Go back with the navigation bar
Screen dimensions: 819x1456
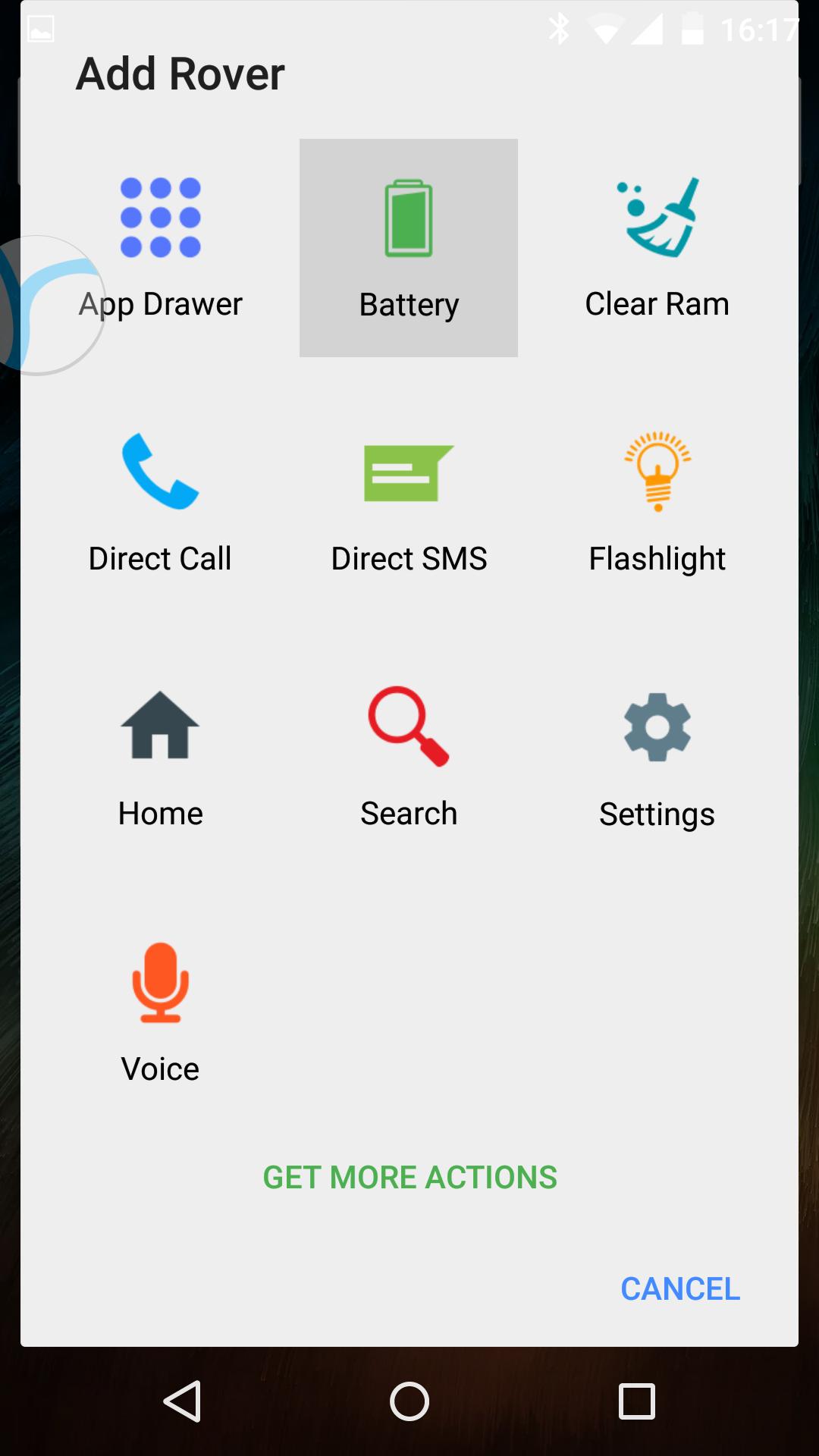(x=182, y=1401)
